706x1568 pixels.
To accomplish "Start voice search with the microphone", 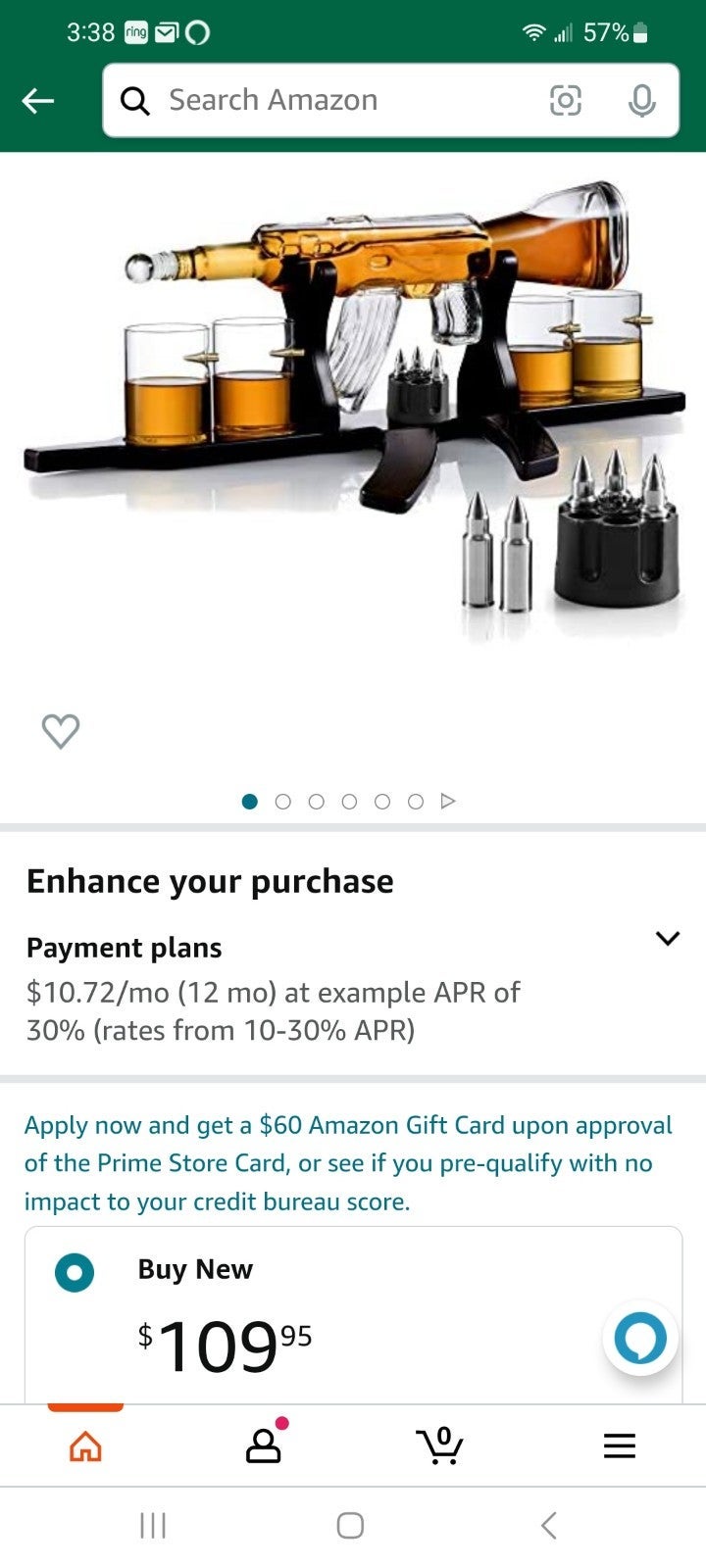I will [642, 100].
